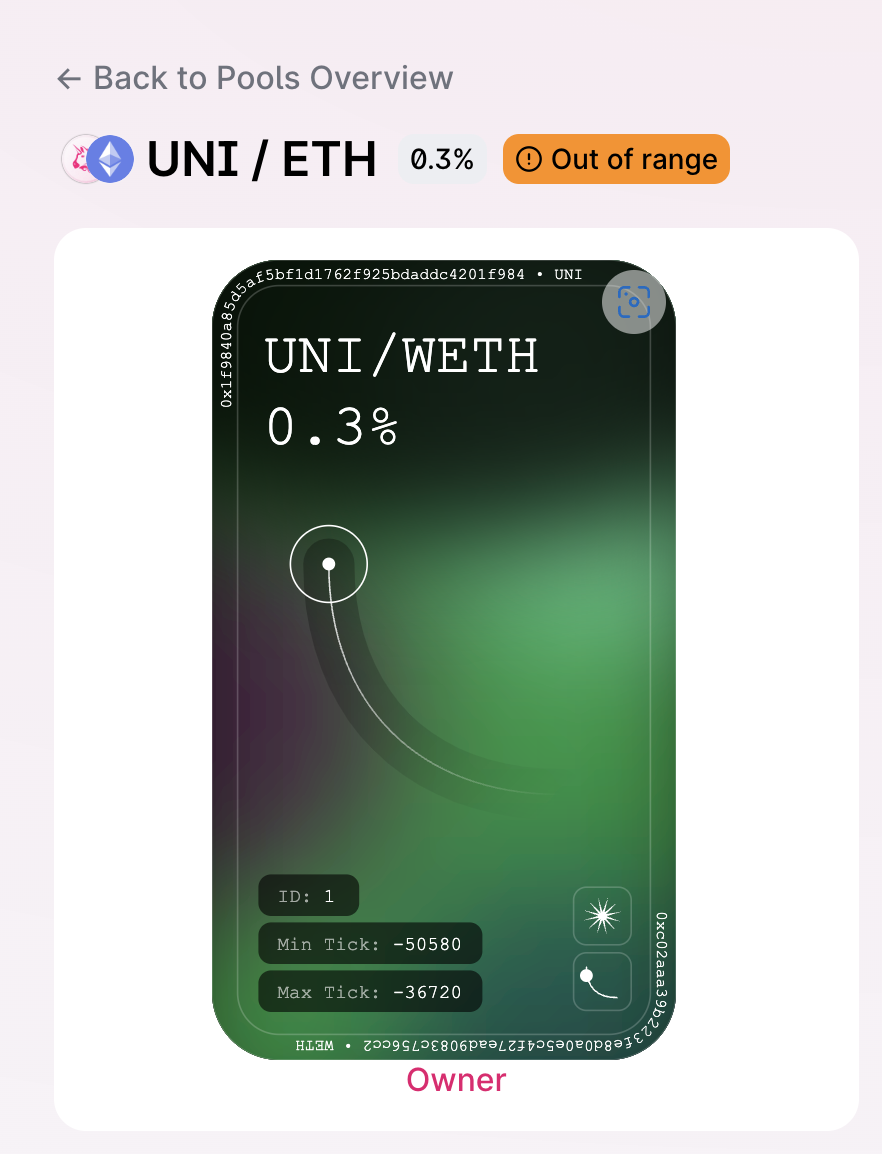Image resolution: width=882 pixels, height=1154 pixels.
Task: Expand the ID: 1 chip
Action: click(x=308, y=895)
